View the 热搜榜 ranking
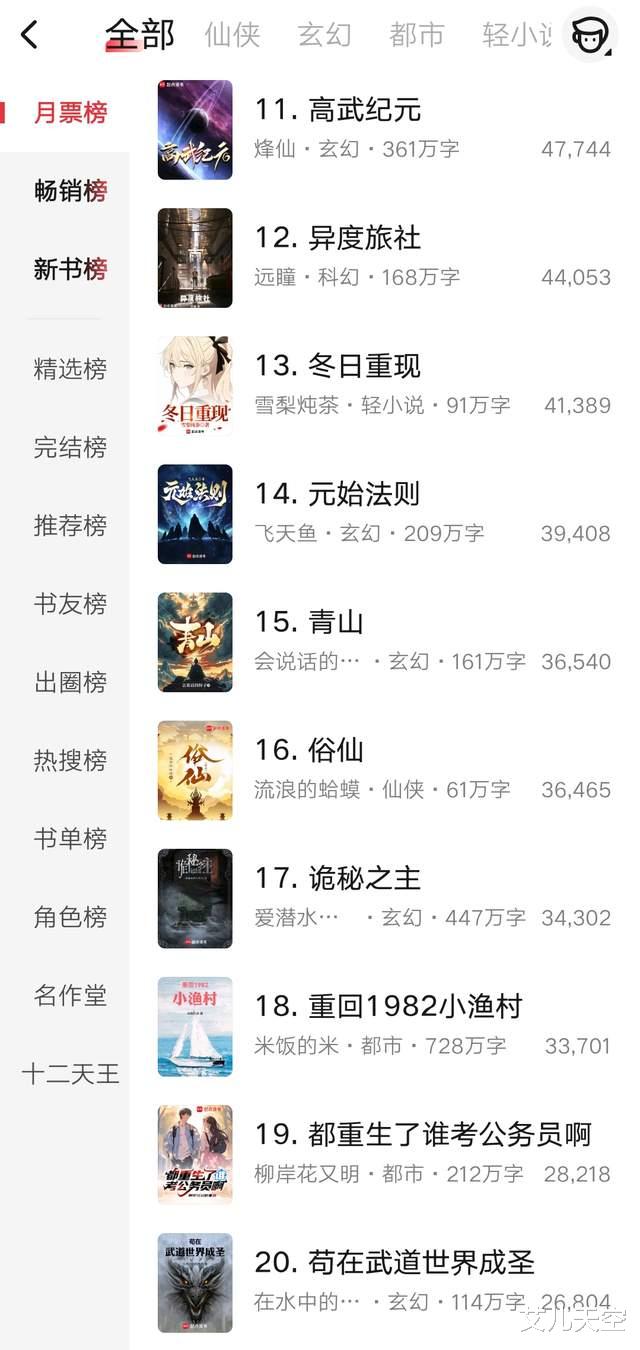The width and height of the screenshot is (640, 1350). [70, 760]
